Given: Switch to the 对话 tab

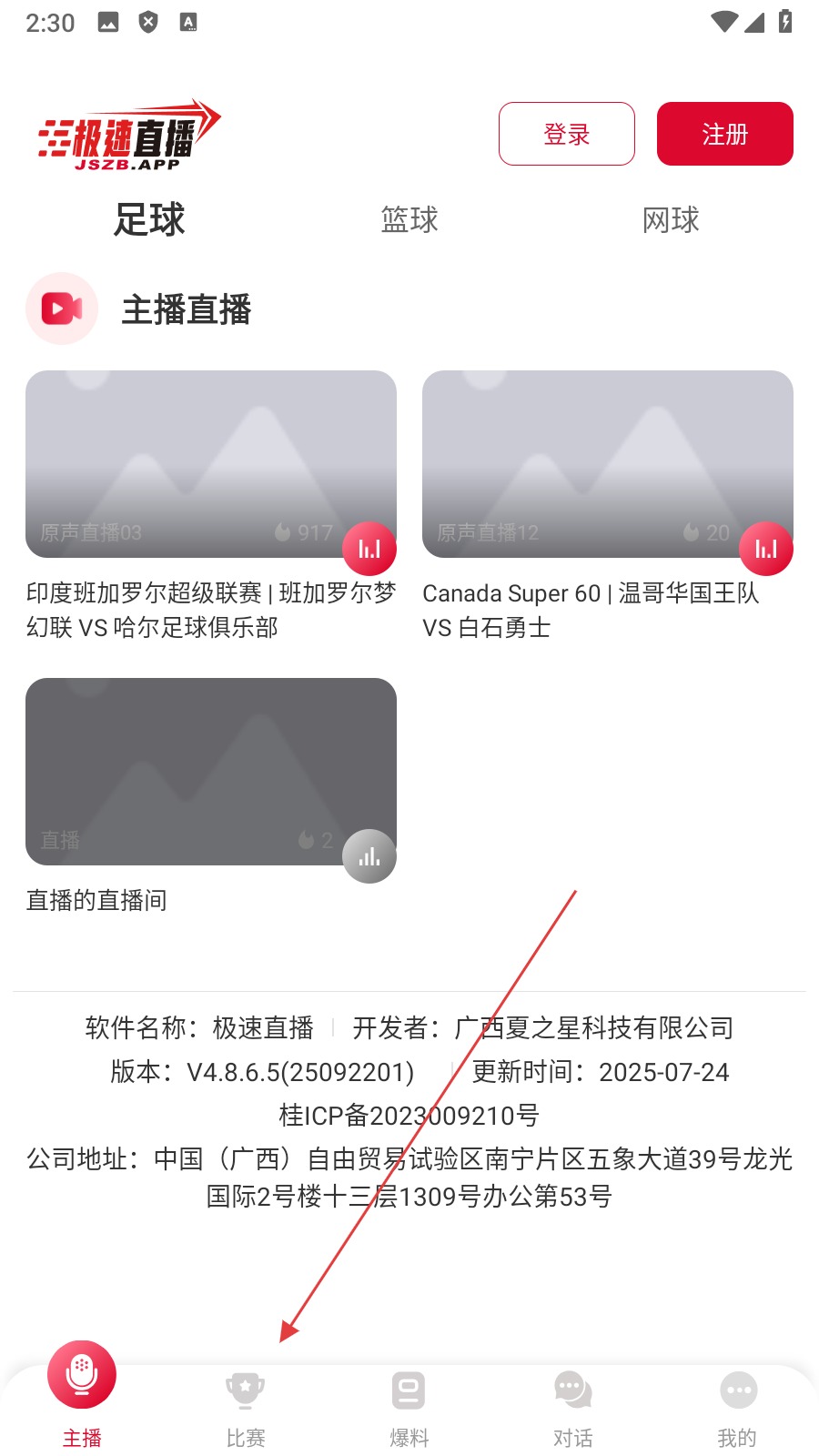Looking at the screenshot, I should point(573,1407).
